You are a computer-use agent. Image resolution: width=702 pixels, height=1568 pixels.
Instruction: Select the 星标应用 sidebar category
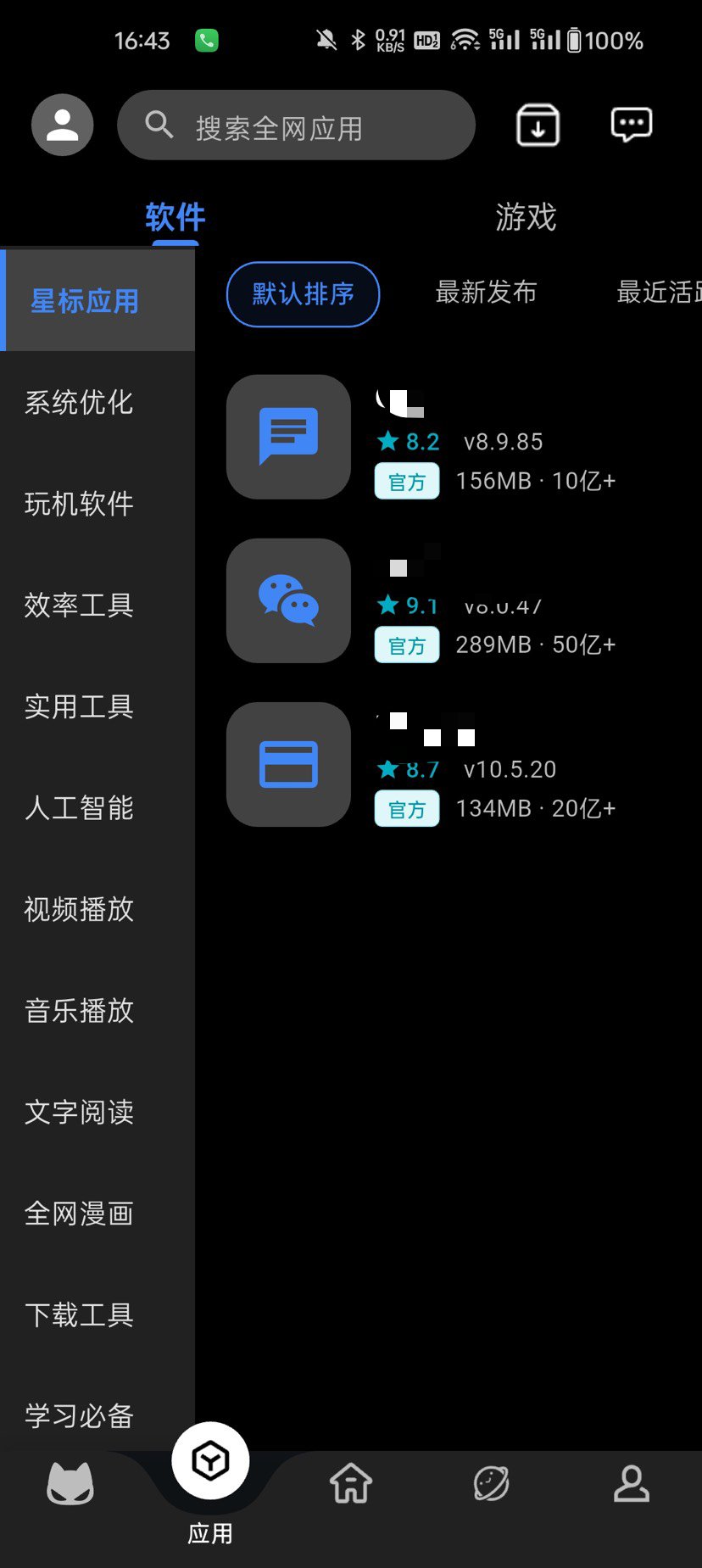click(x=83, y=301)
